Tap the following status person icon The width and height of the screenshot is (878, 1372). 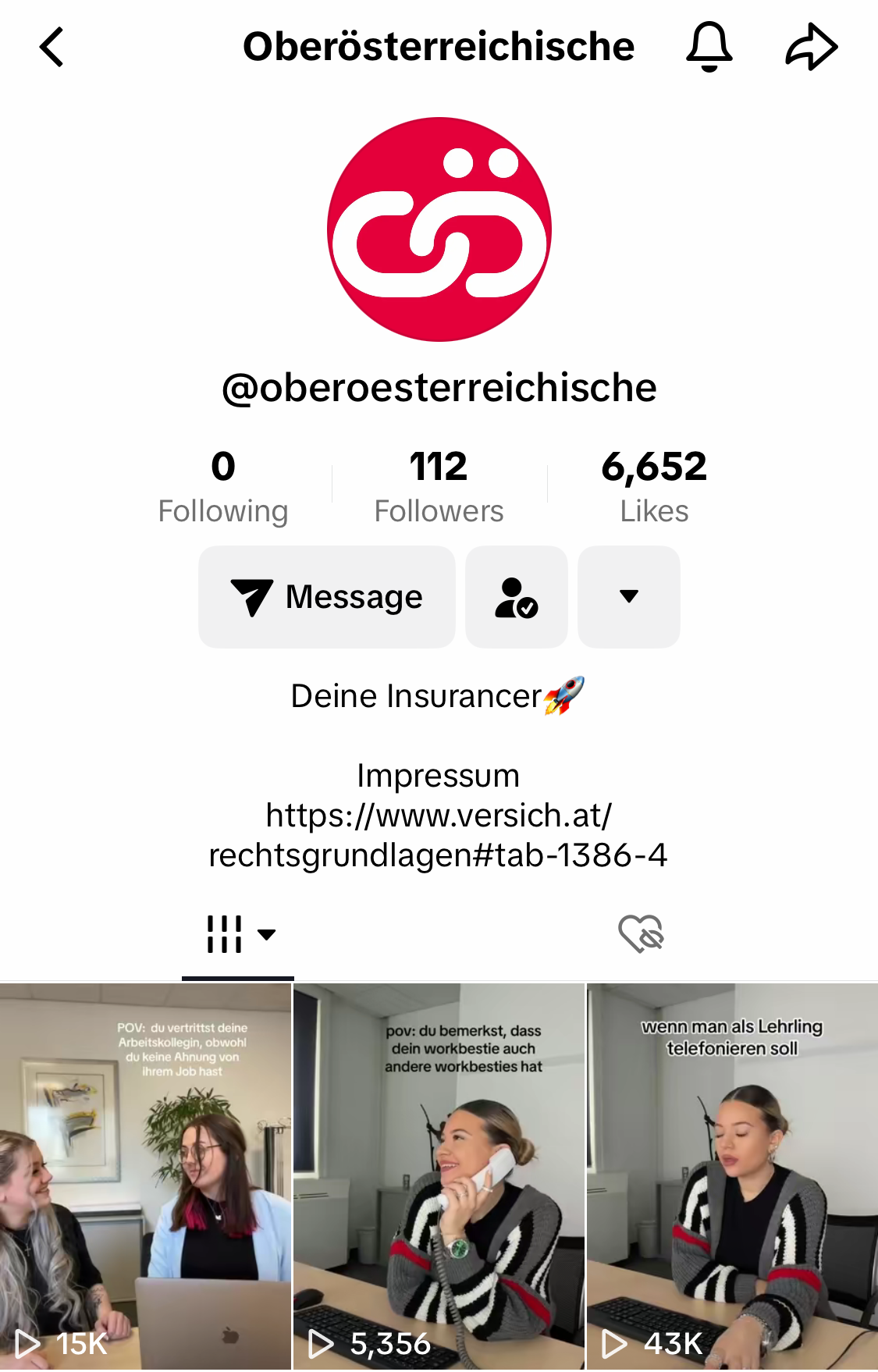click(517, 597)
